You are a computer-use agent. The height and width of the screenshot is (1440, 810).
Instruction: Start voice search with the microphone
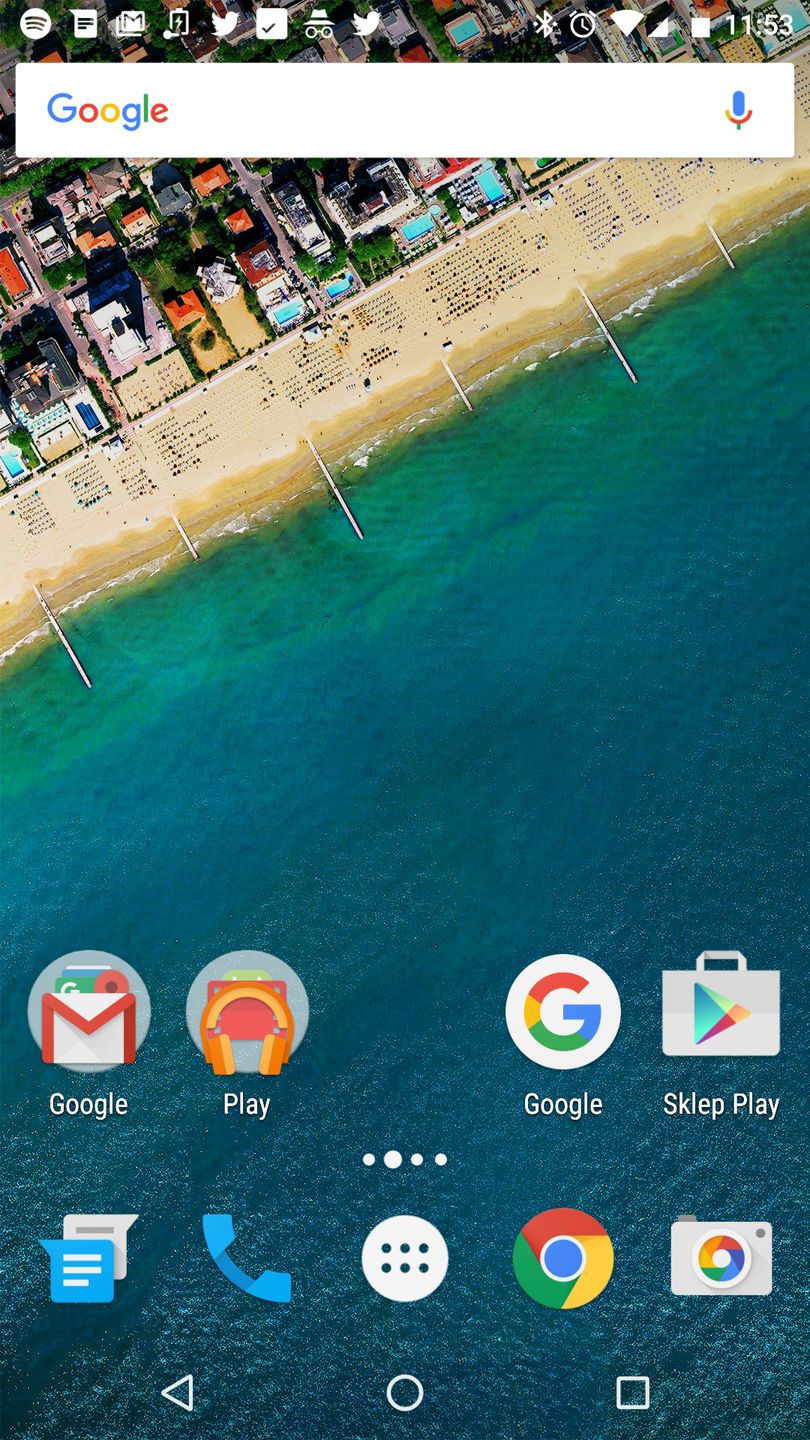pos(738,111)
